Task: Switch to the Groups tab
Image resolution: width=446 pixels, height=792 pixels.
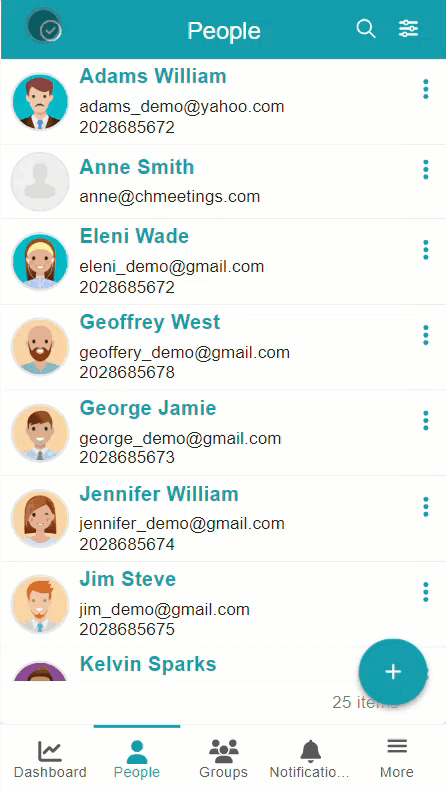Action: tap(223, 759)
